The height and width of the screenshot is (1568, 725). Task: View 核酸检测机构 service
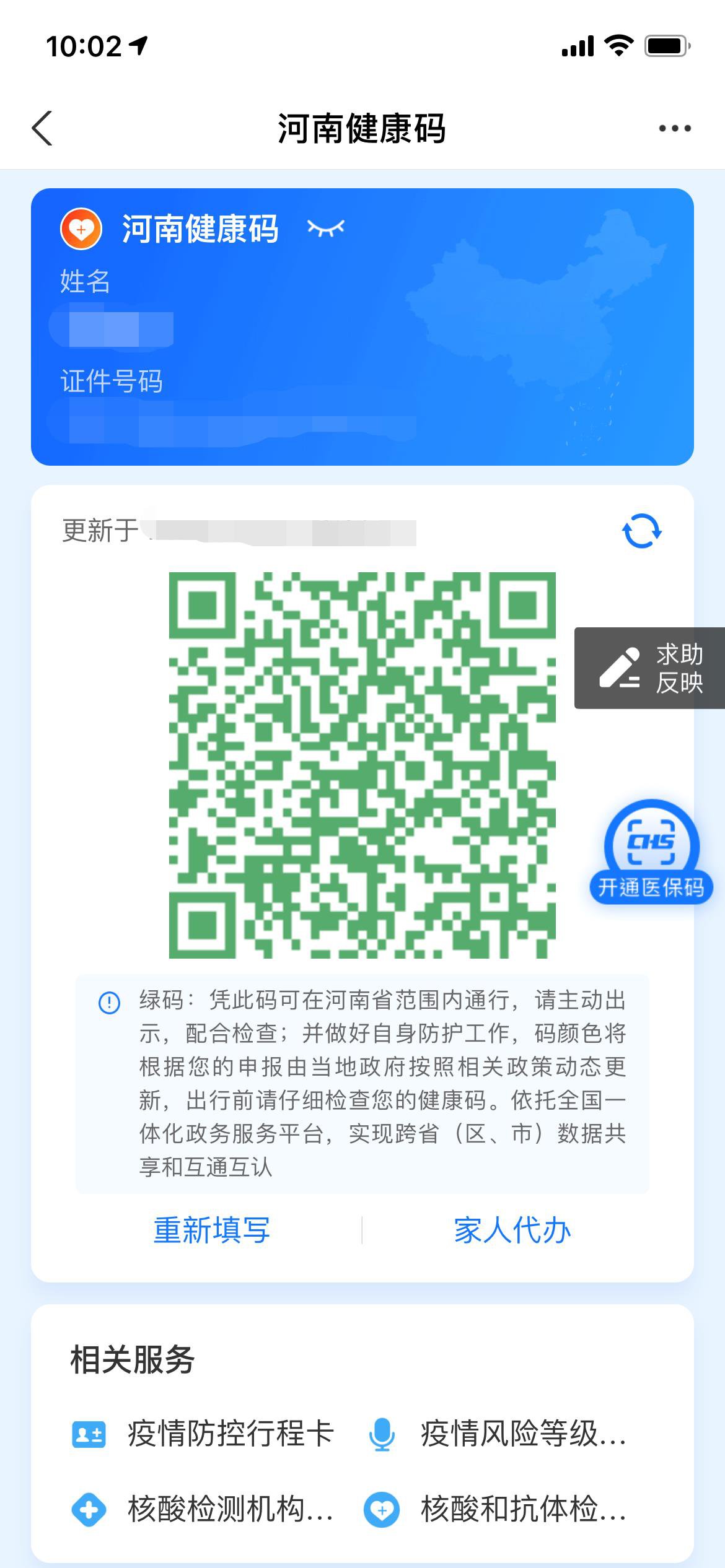coord(203,1509)
